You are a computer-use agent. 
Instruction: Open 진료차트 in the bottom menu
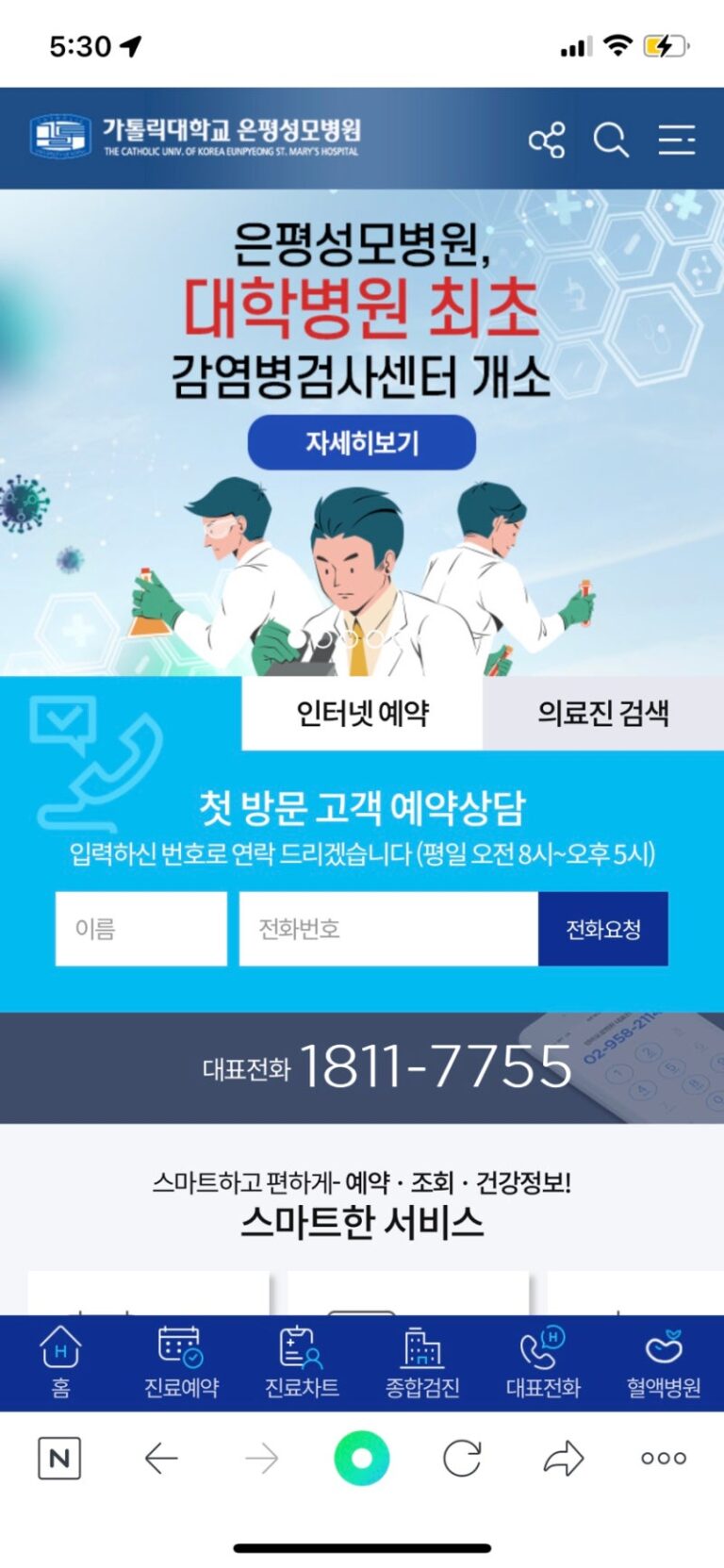coord(302,1362)
